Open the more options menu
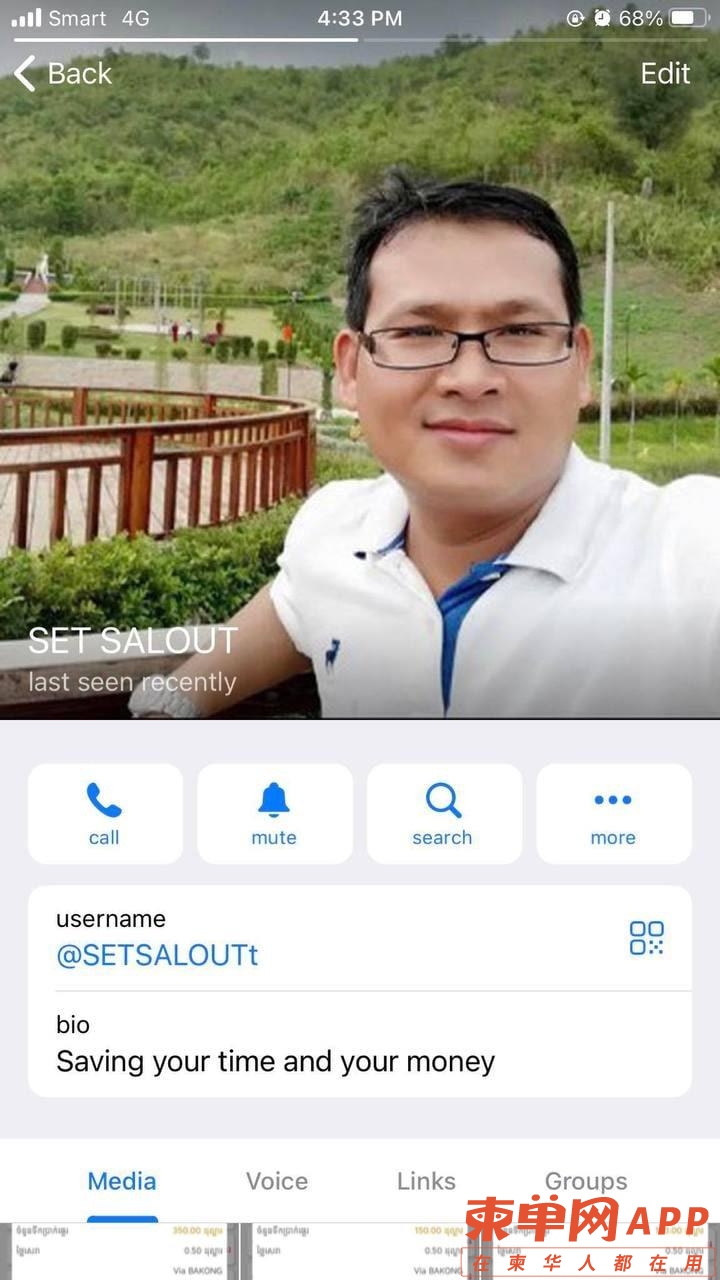Image resolution: width=720 pixels, height=1280 pixels. pos(613,814)
